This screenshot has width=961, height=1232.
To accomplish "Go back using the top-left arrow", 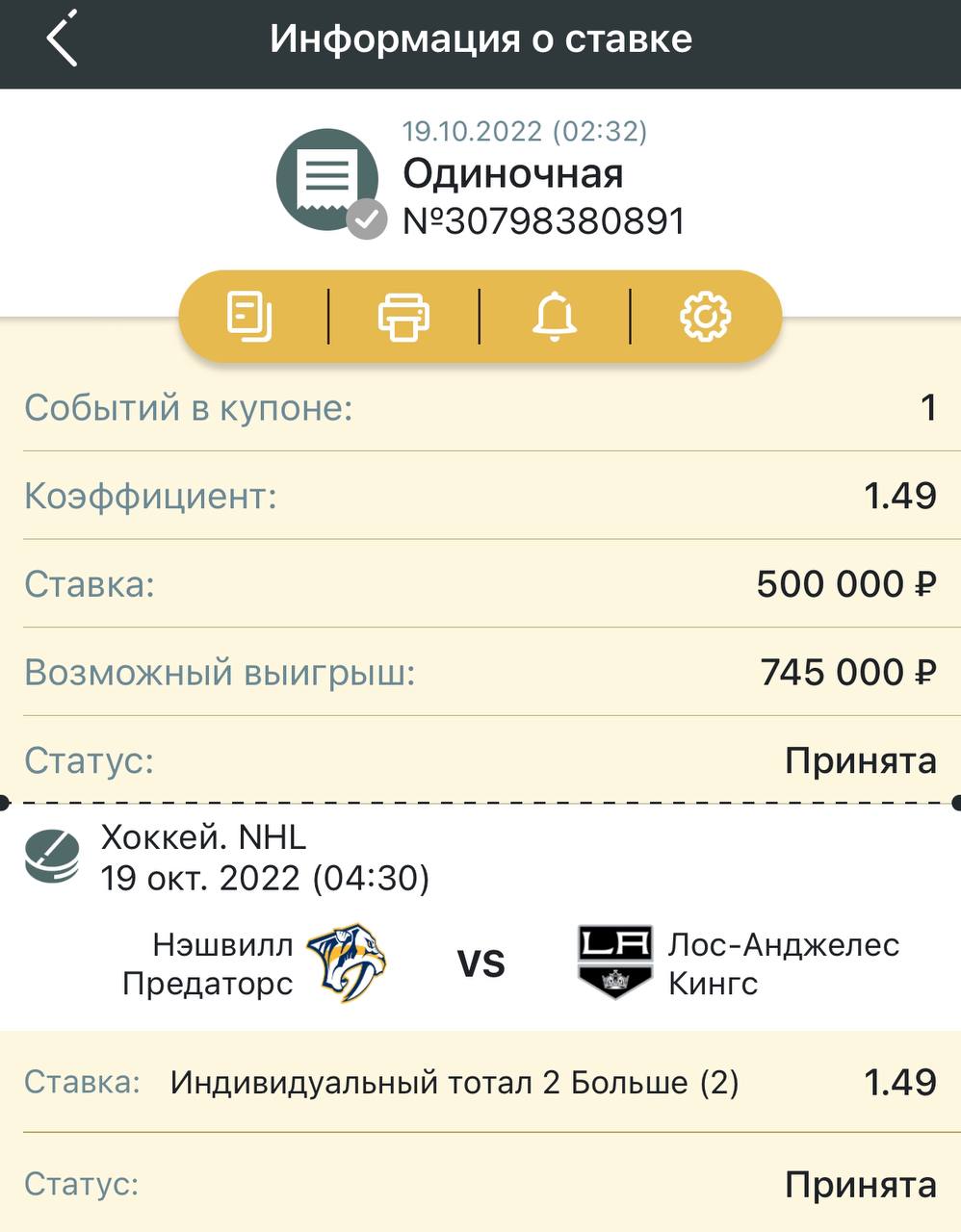I will (62, 40).
